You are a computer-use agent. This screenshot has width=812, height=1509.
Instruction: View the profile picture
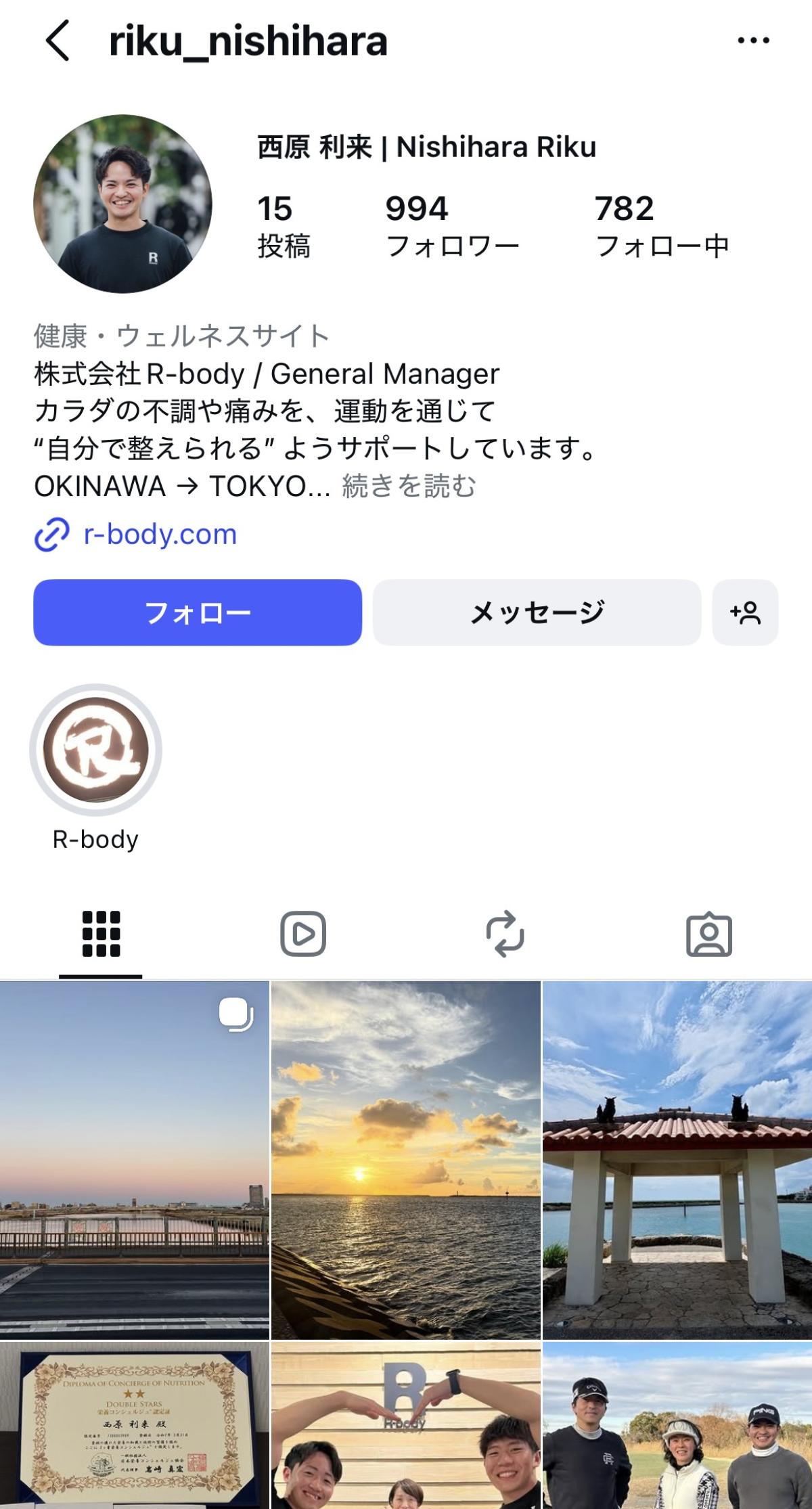pos(122,204)
